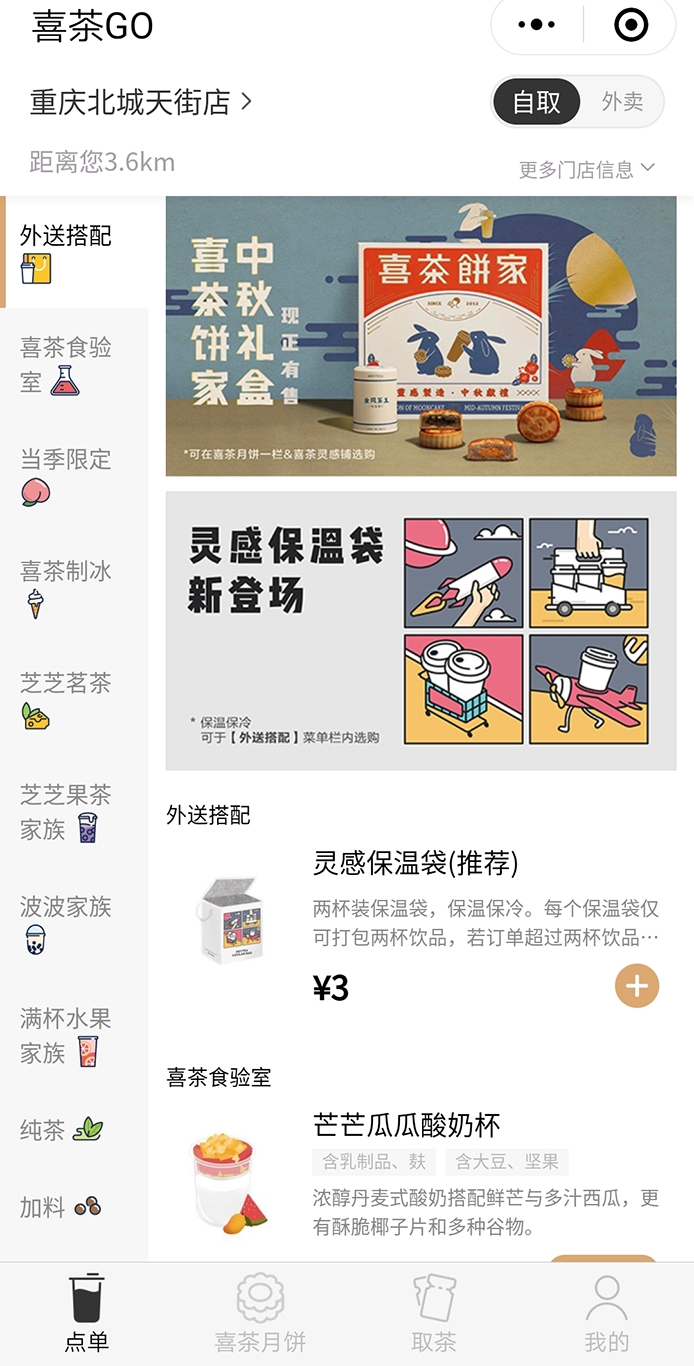Change store from 重庆北城天街店
The width and height of the screenshot is (694, 1366).
point(141,102)
